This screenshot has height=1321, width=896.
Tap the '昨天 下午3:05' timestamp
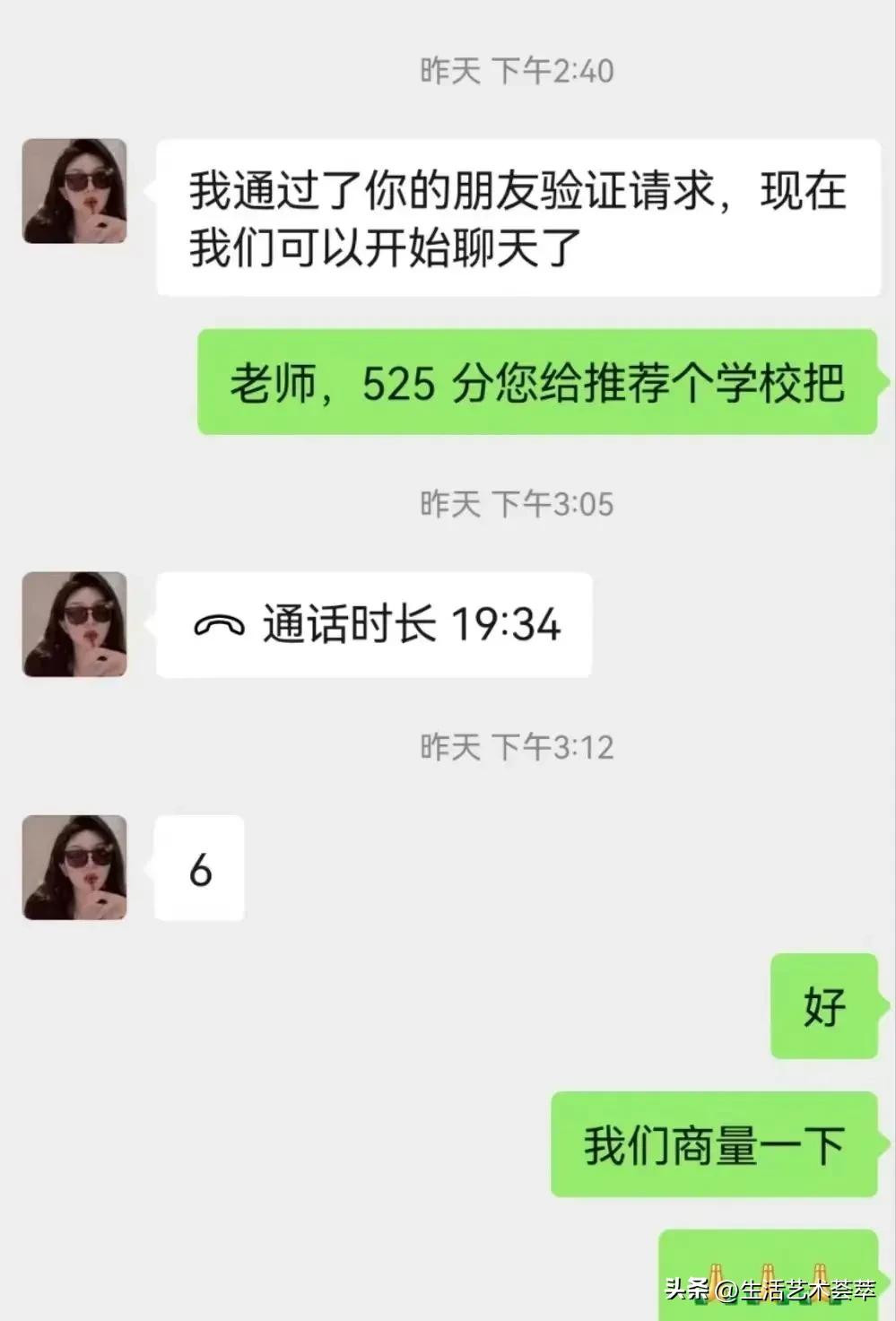(518, 503)
